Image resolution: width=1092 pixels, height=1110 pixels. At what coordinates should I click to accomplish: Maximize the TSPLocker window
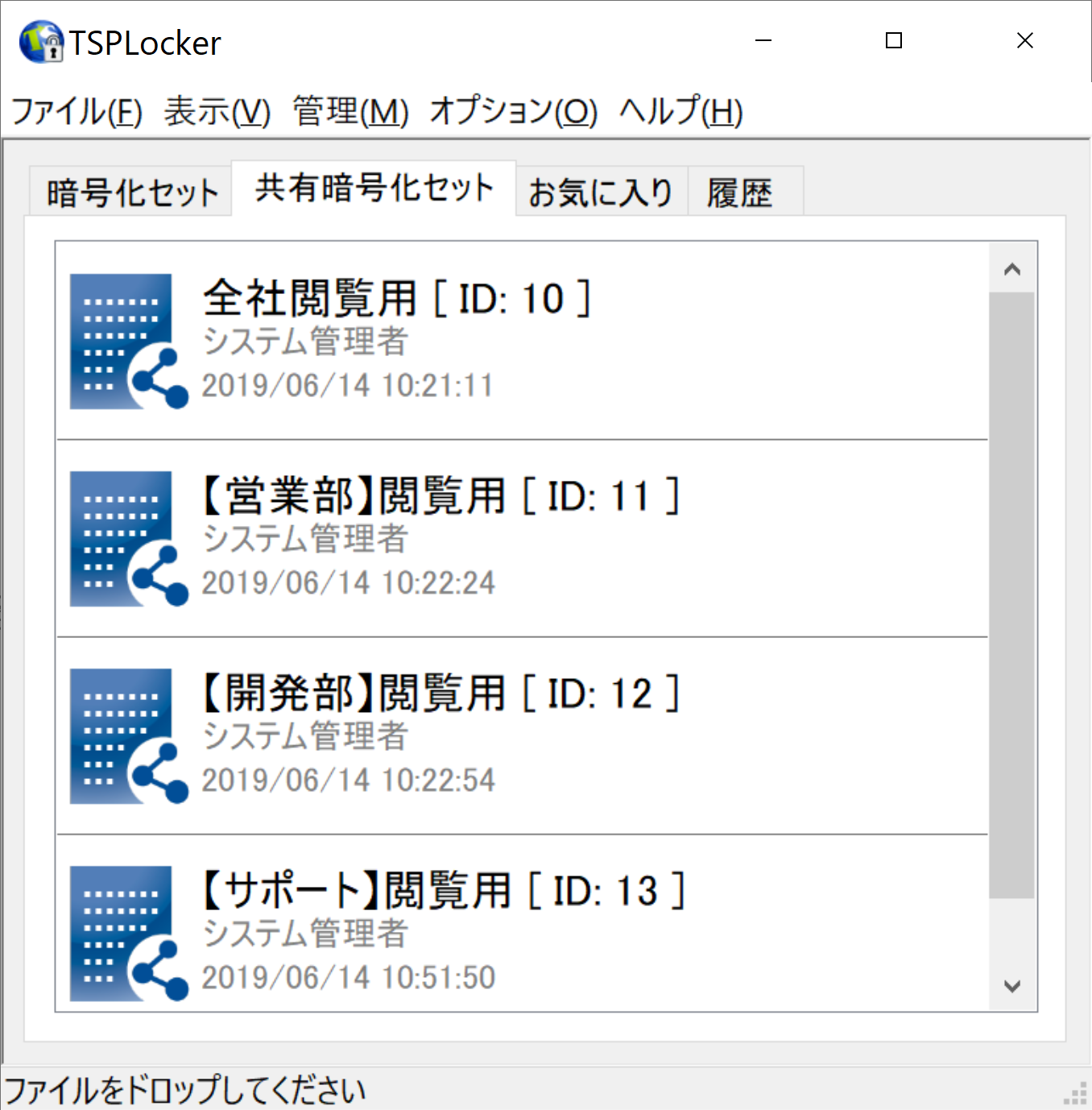[894, 40]
